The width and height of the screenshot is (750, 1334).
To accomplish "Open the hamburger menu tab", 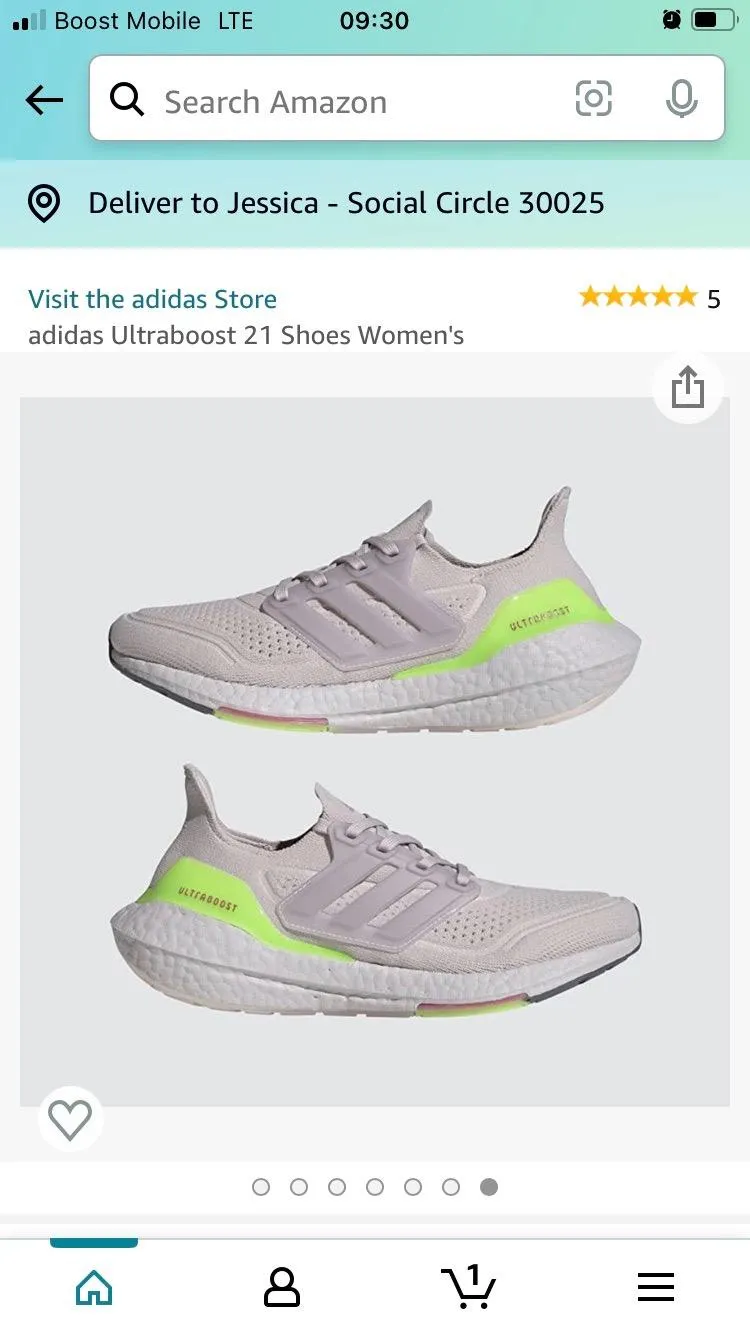I will pyautogui.click(x=656, y=1287).
